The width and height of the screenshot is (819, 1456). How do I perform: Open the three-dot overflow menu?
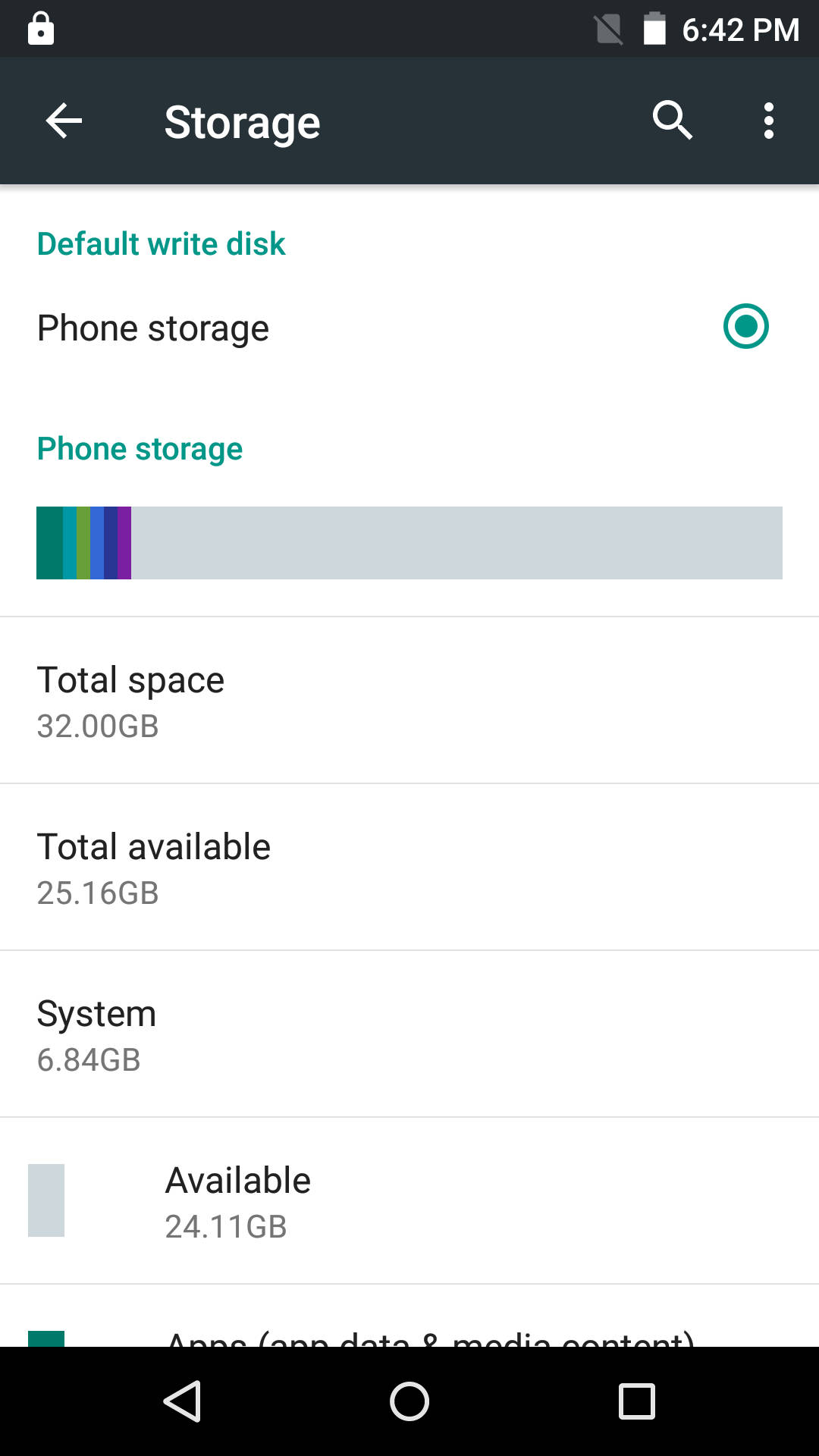[x=768, y=120]
